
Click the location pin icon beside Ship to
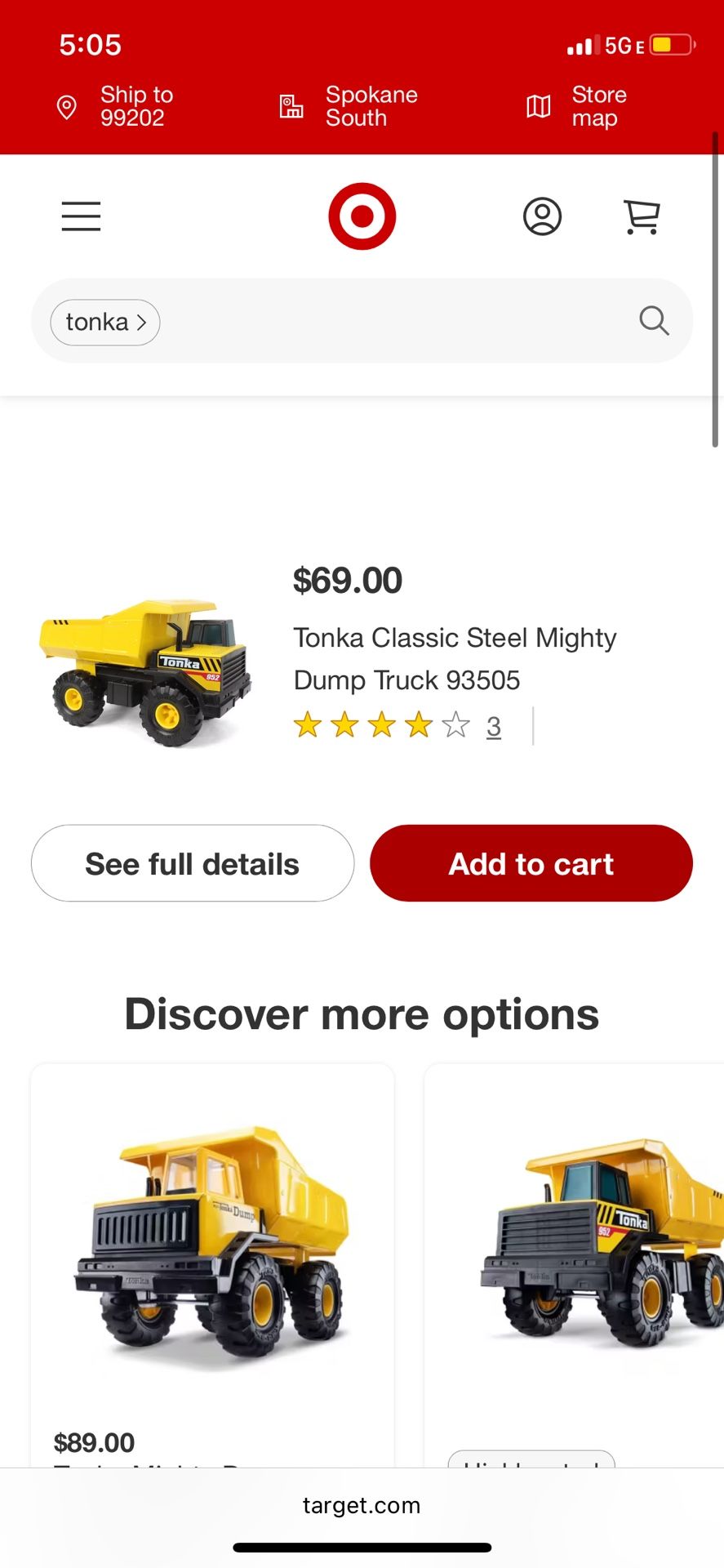66,106
